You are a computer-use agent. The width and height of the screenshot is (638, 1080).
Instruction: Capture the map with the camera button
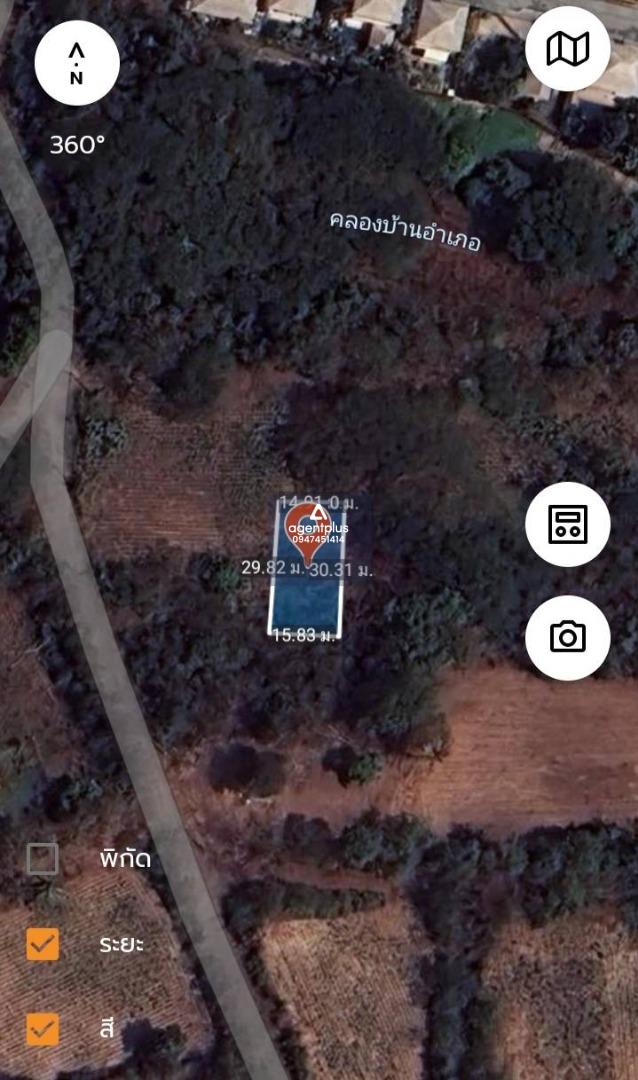click(567, 637)
